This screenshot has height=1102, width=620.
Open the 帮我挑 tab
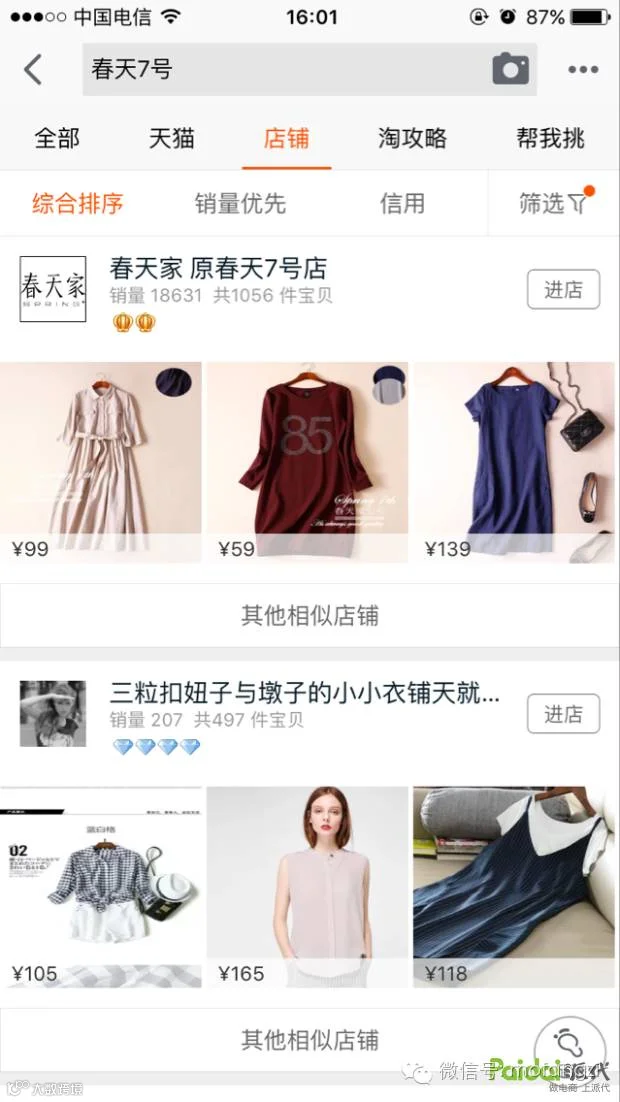[x=550, y=138]
